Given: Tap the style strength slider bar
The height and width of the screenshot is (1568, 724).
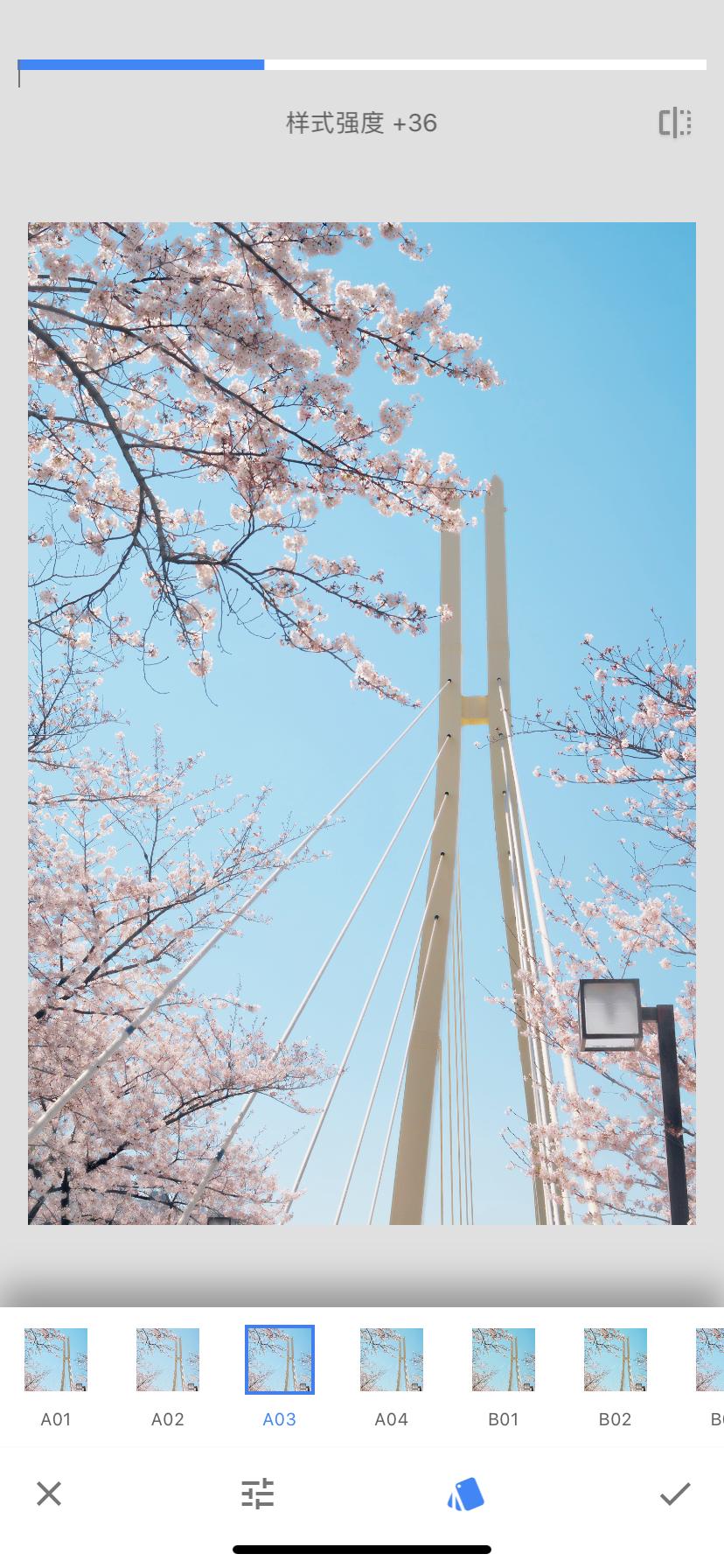Looking at the screenshot, I should (362, 65).
